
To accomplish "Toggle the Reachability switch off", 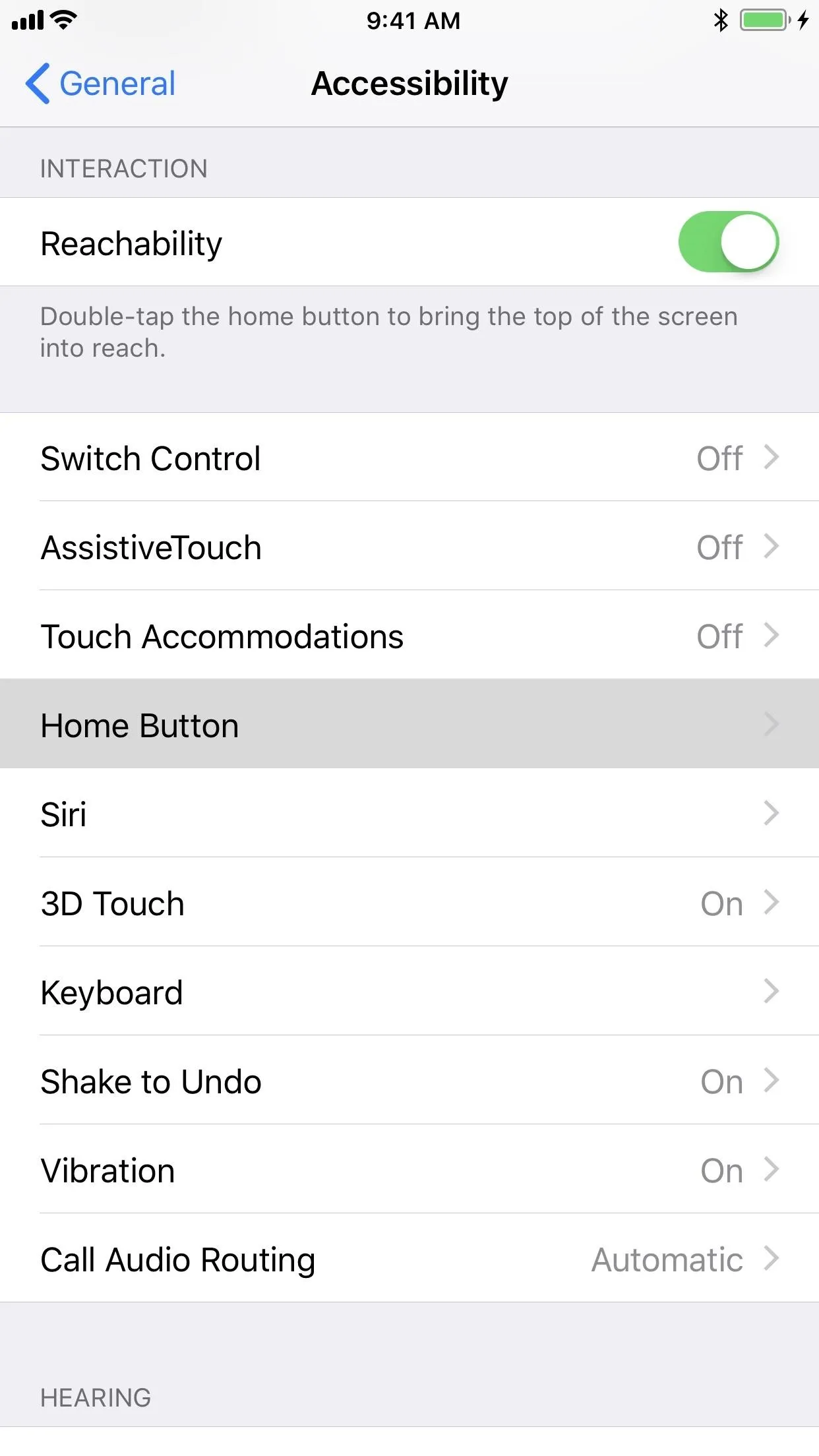I will pos(728,242).
